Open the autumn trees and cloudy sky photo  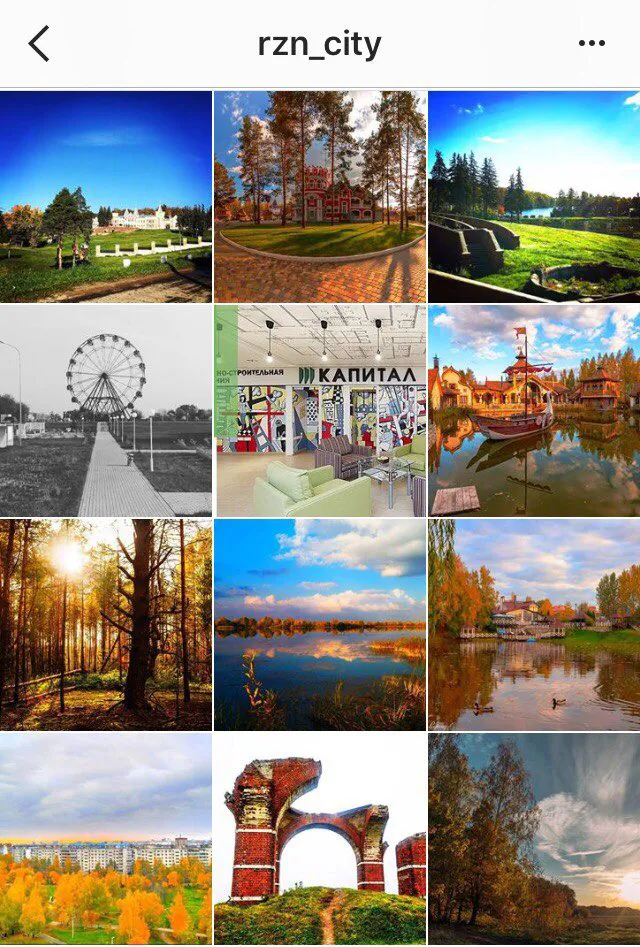[534, 840]
